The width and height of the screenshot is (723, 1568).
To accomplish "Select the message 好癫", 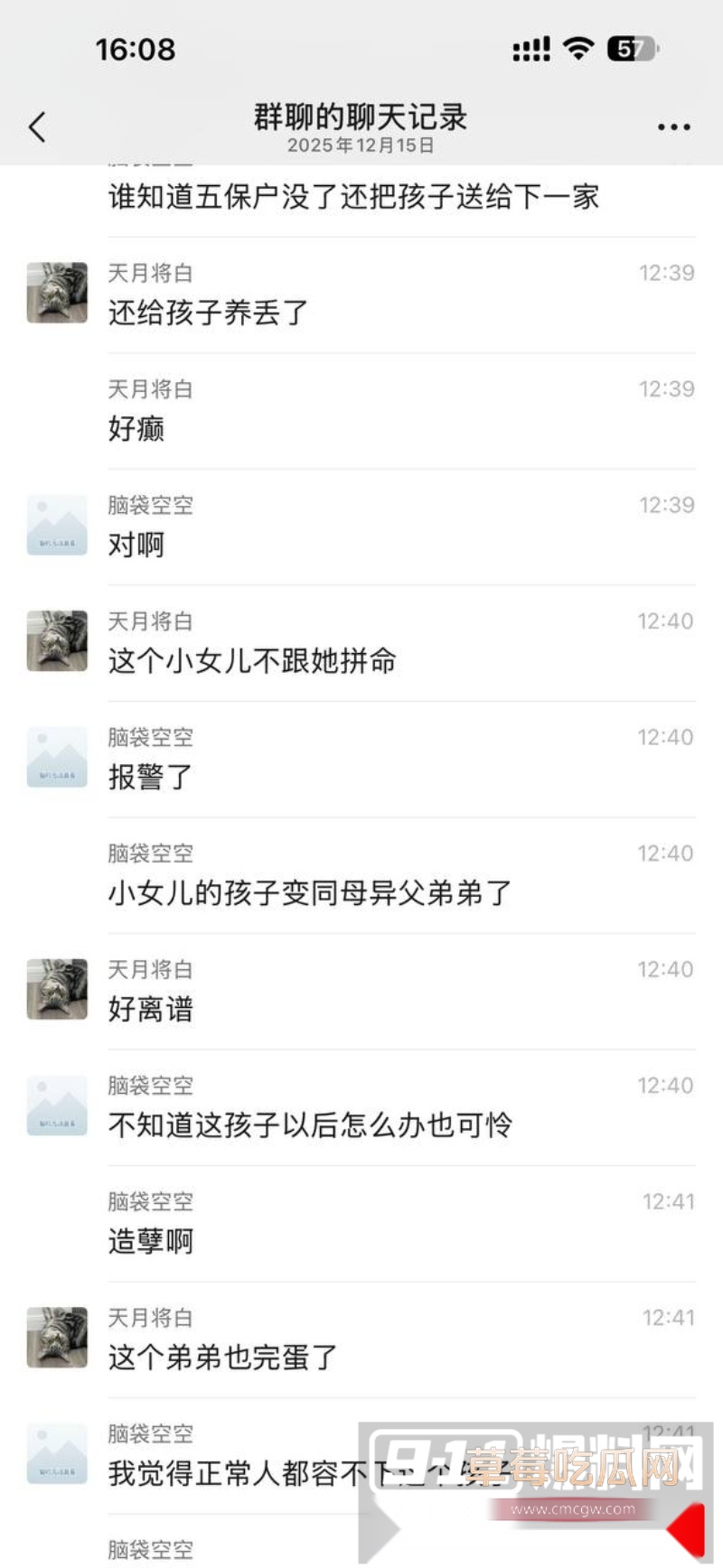I will 134,429.
